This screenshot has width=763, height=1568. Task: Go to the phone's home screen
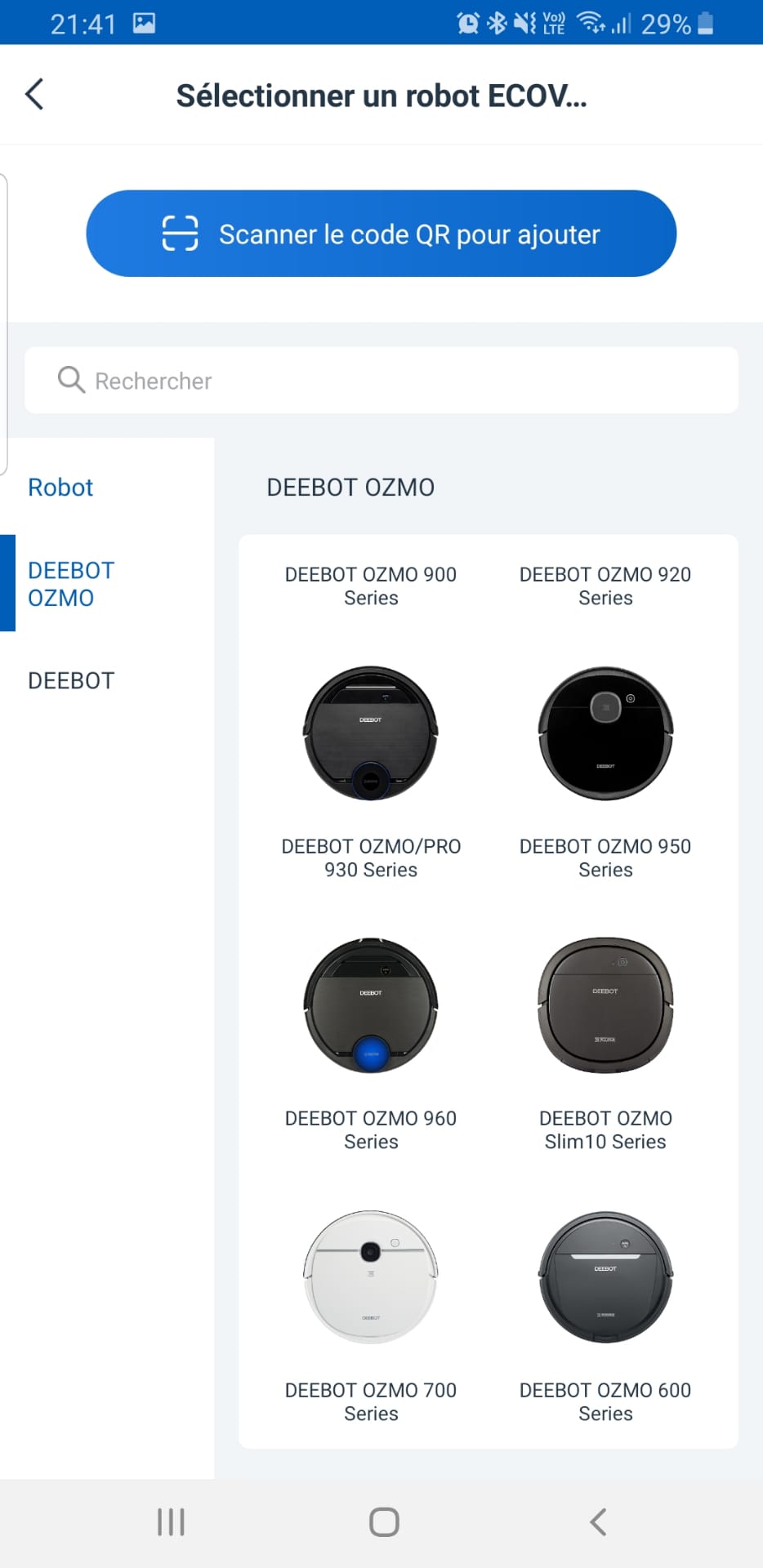[x=384, y=1522]
